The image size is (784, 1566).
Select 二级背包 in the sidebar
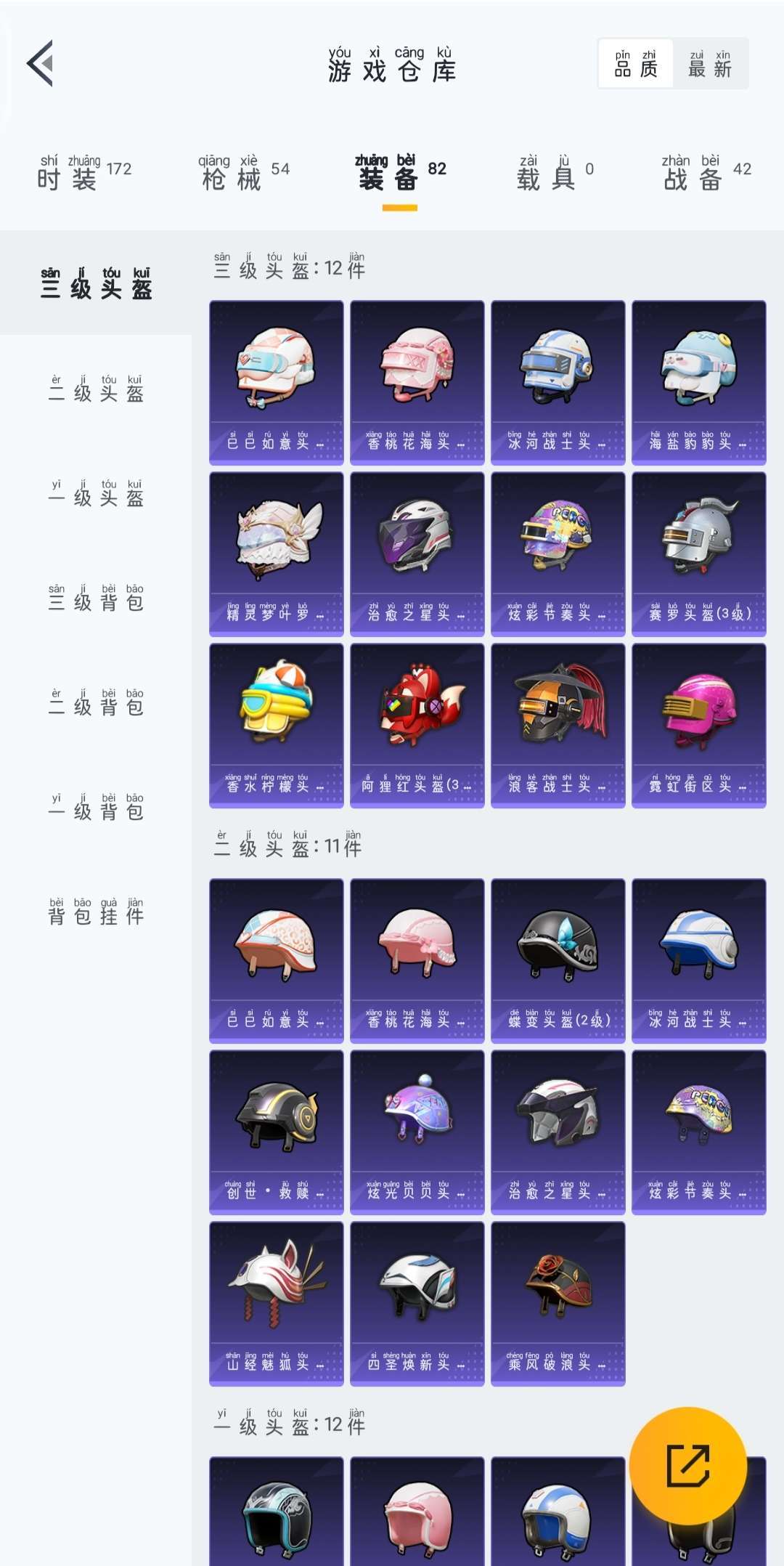coord(96,702)
